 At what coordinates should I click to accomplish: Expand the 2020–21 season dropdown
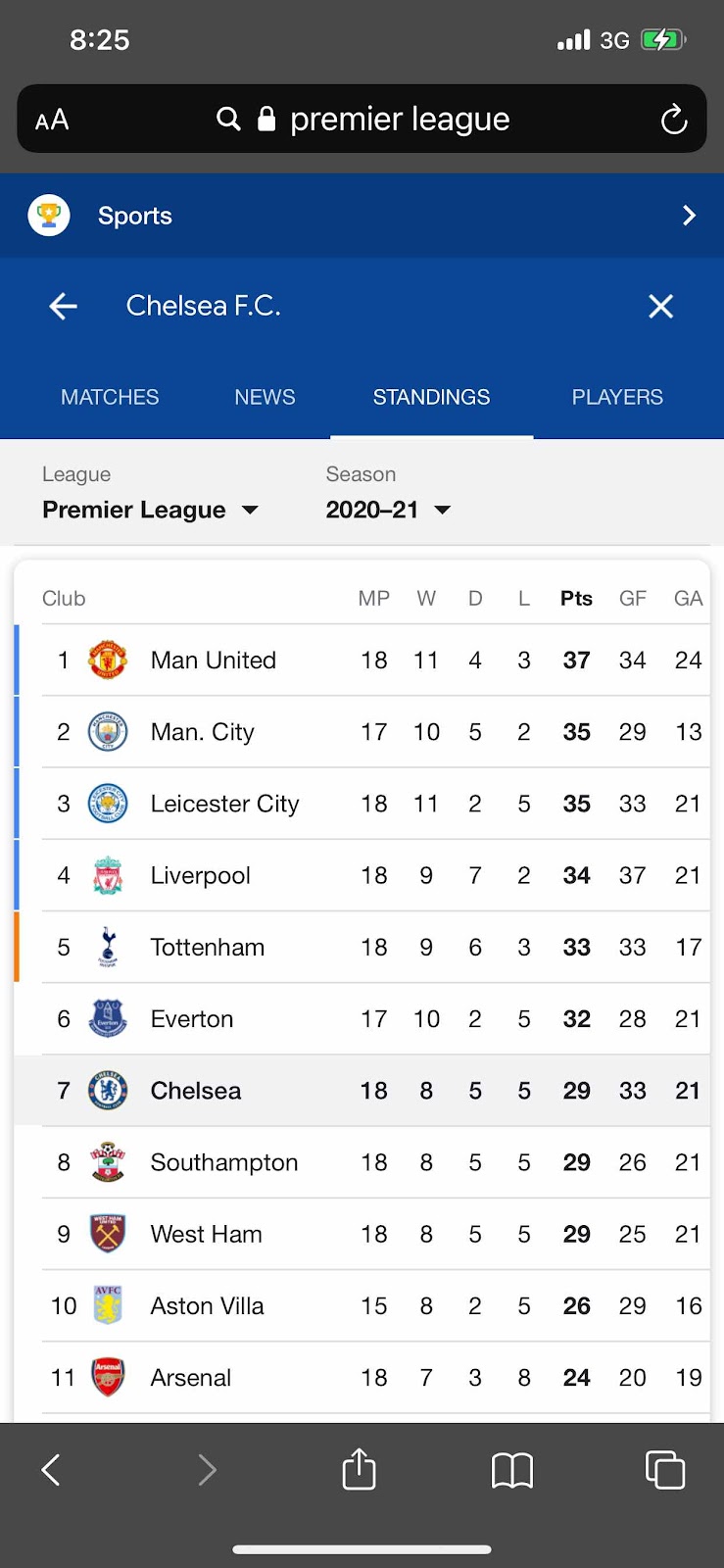coord(388,510)
